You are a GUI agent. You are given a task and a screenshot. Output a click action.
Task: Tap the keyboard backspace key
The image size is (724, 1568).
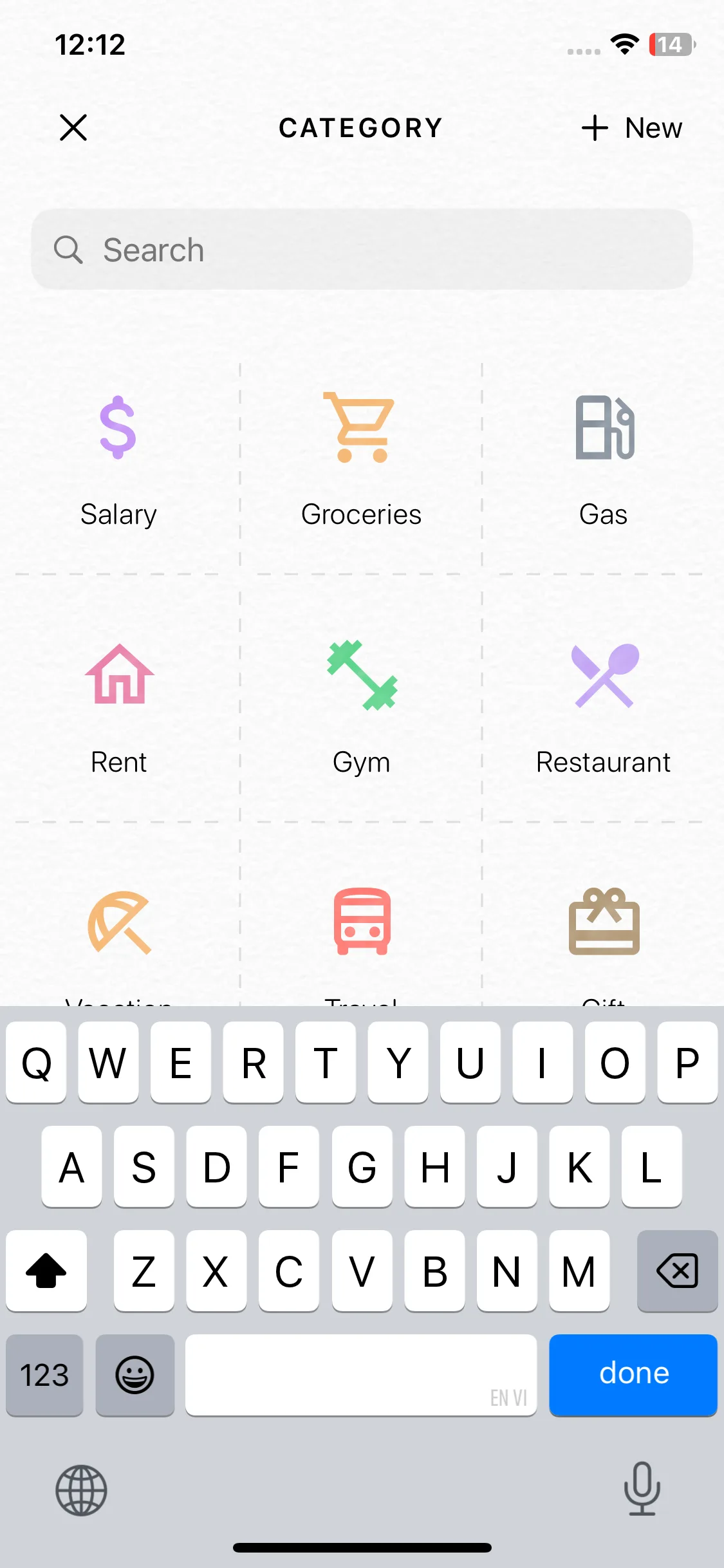click(x=677, y=1271)
